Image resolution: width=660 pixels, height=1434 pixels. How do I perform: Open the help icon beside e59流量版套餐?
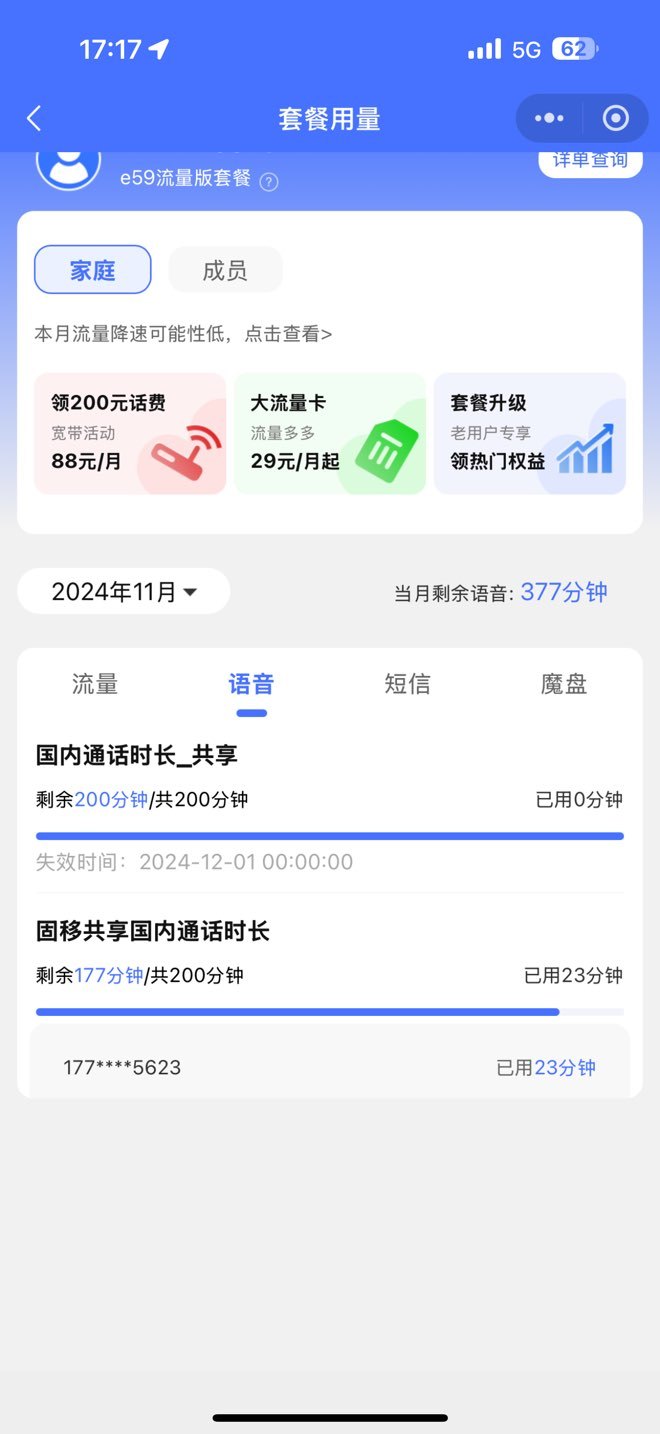pos(268,182)
